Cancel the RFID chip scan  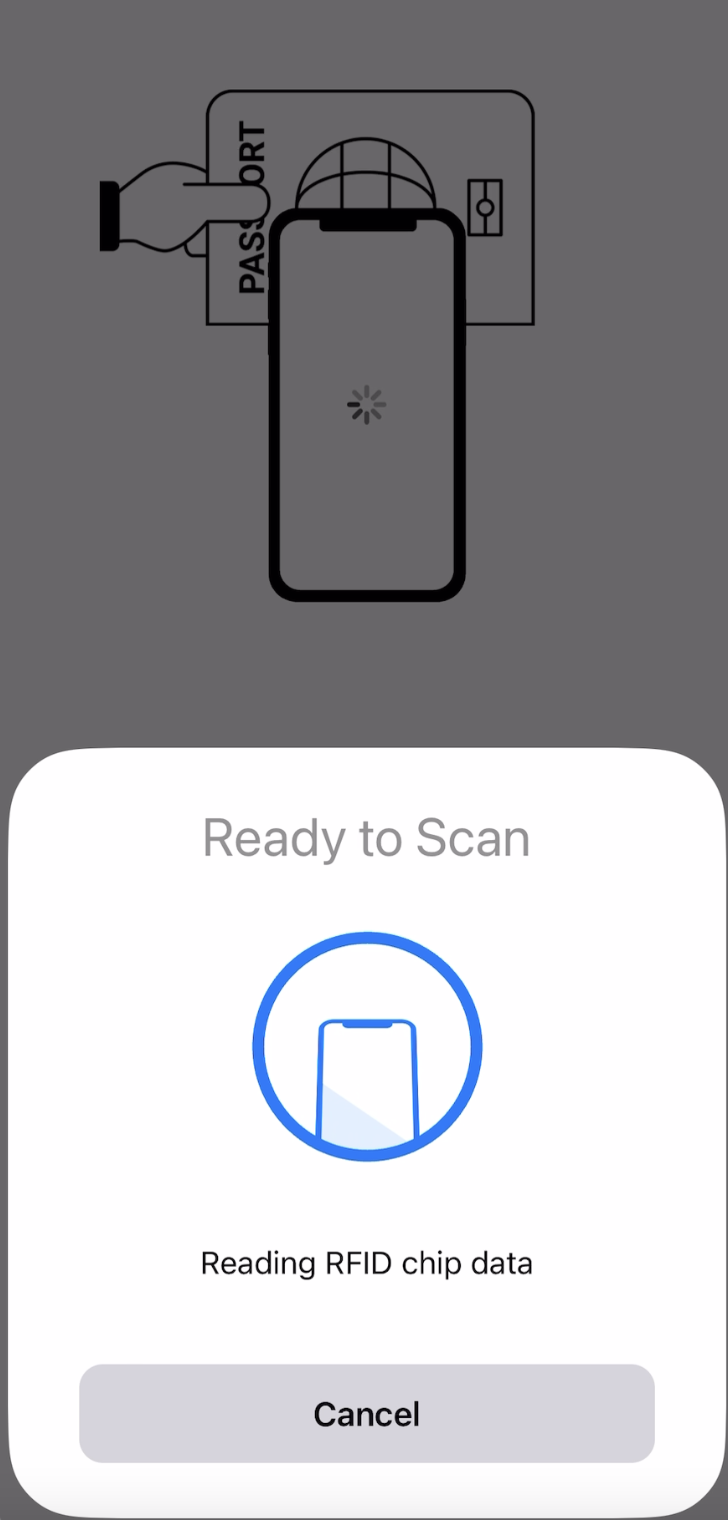pos(366,1413)
